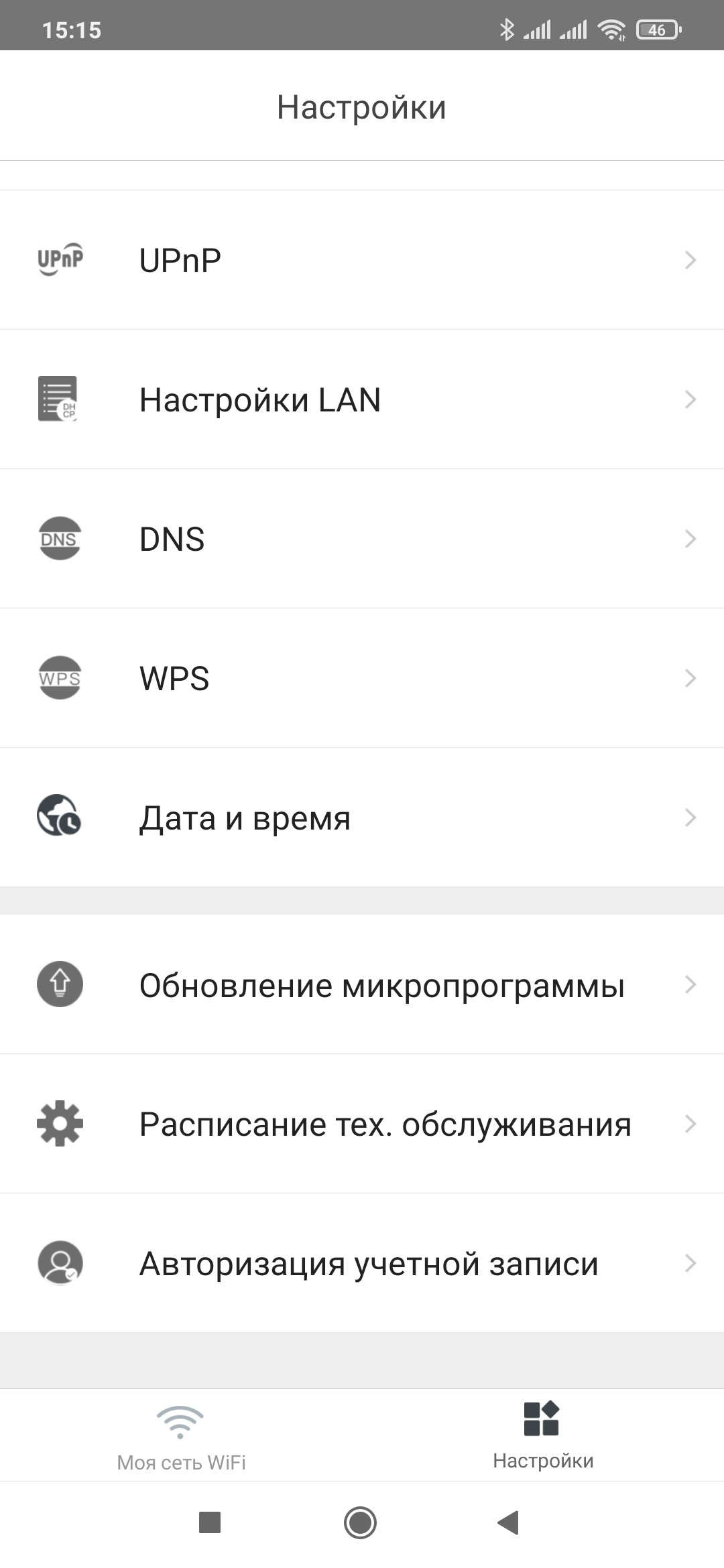Open Расписание тех. обслуживания
724x1568 pixels.
tap(362, 1124)
